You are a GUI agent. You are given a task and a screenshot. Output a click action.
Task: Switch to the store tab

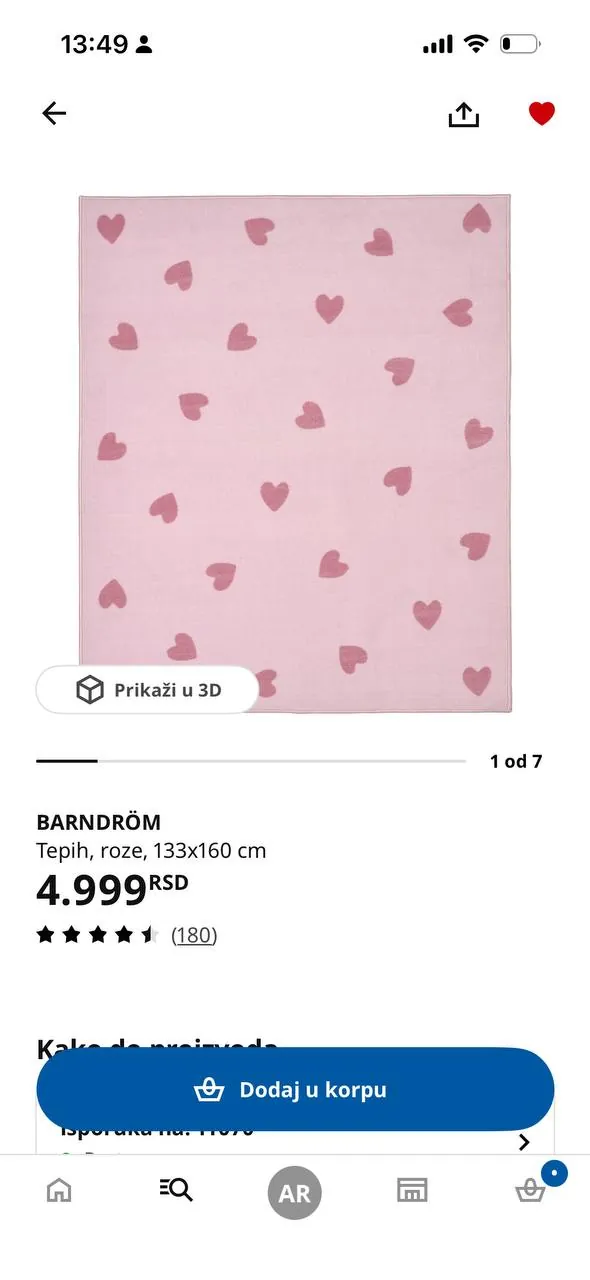[x=412, y=1190]
